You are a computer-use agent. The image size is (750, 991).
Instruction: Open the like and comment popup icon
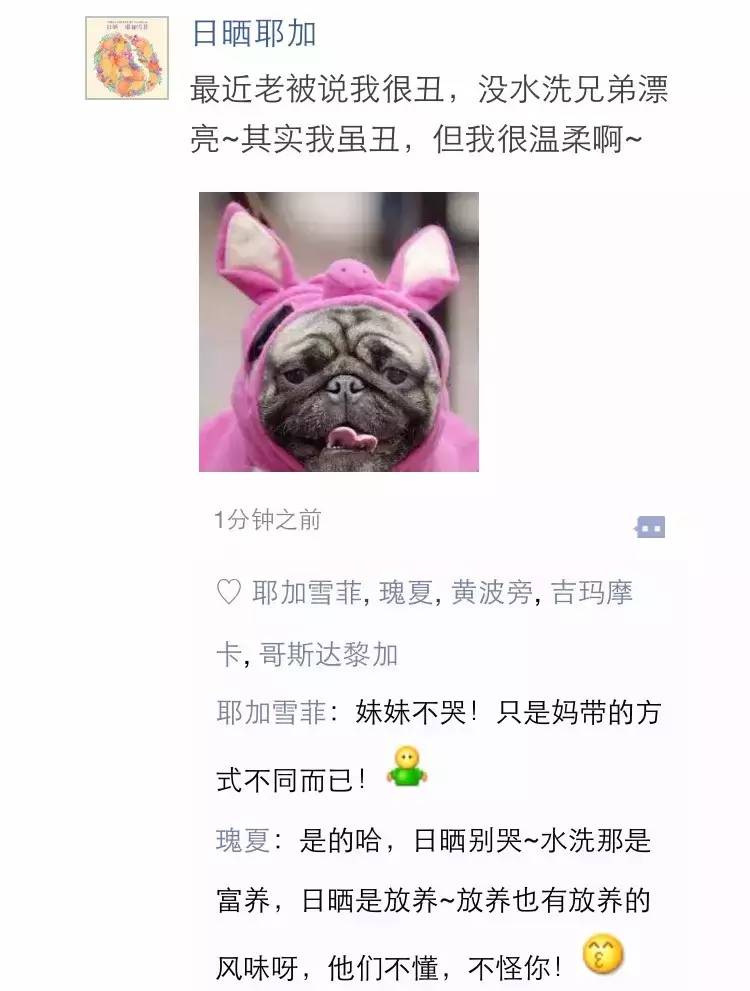click(x=650, y=527)
